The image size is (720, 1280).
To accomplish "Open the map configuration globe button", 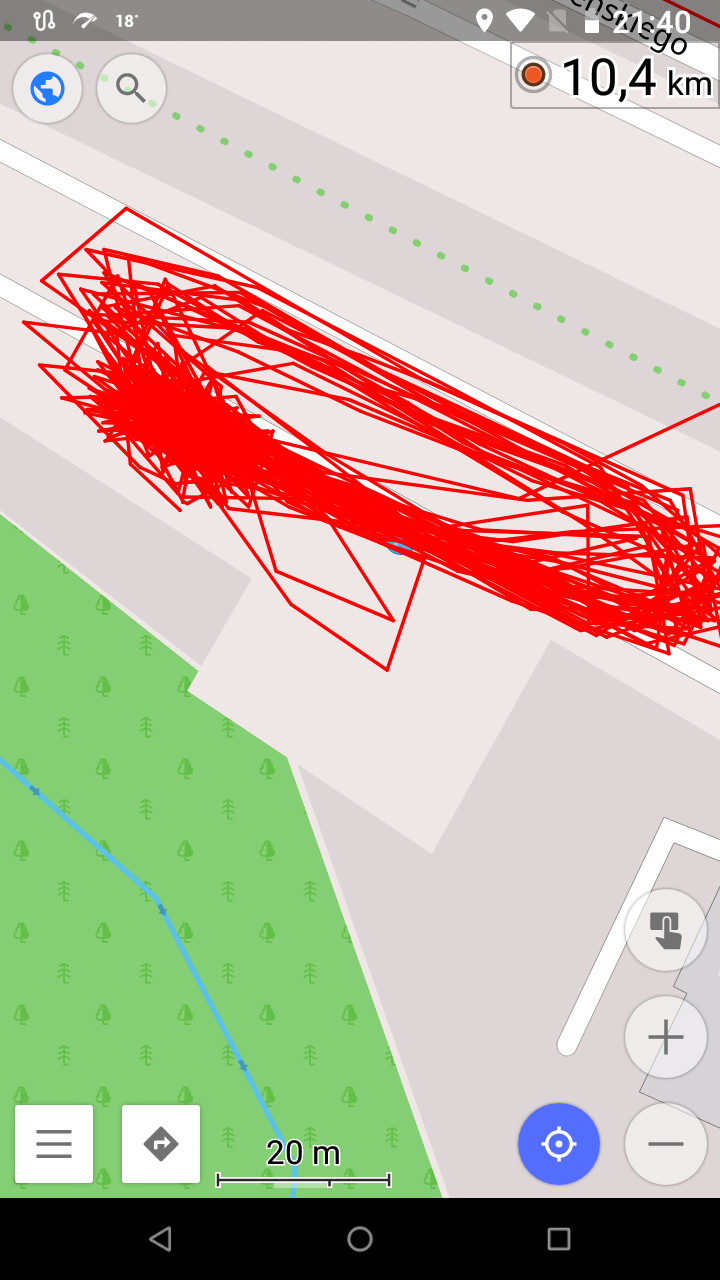I will [47, 89].
